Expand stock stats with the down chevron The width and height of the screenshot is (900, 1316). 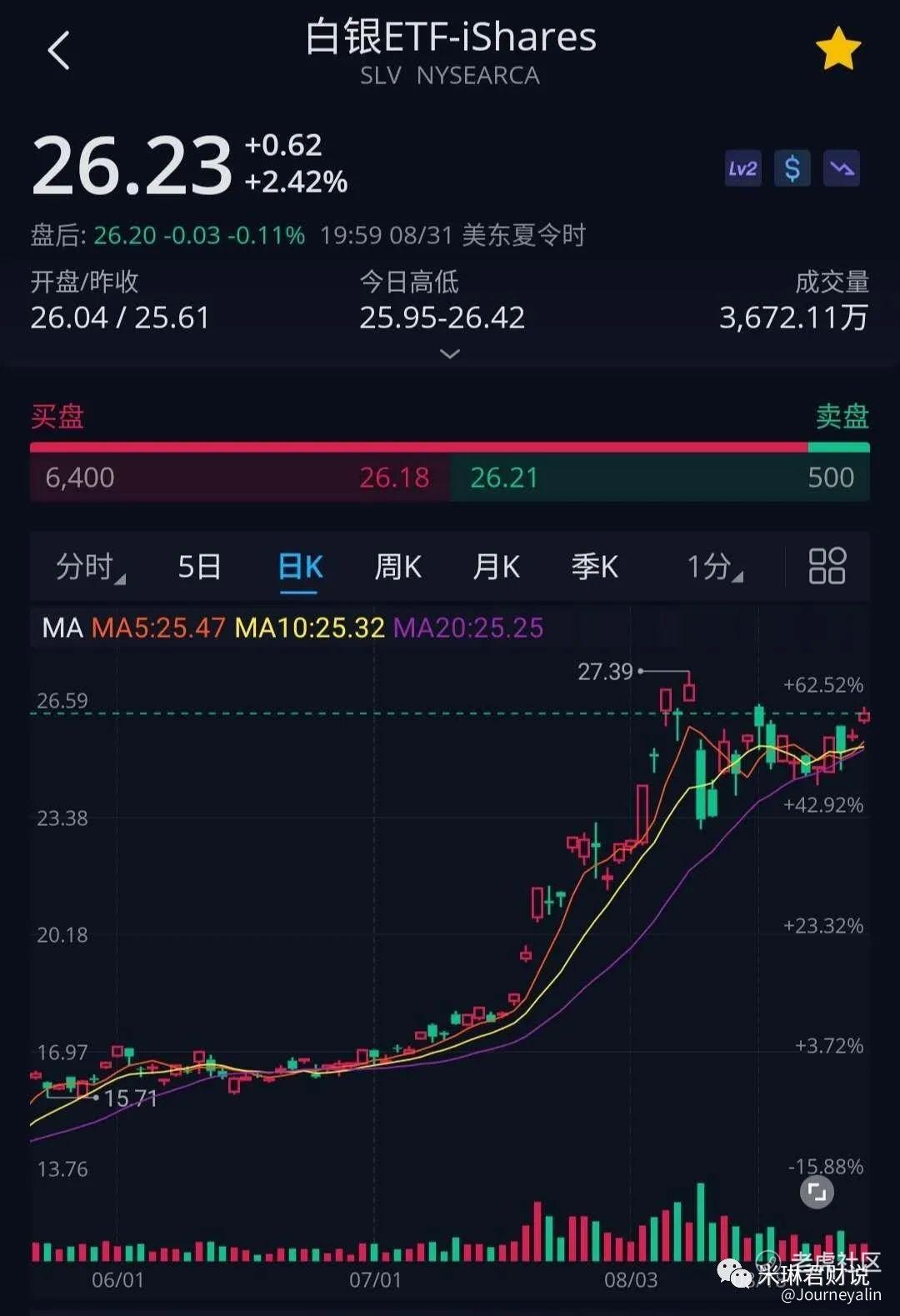click(x=450, y=354)
